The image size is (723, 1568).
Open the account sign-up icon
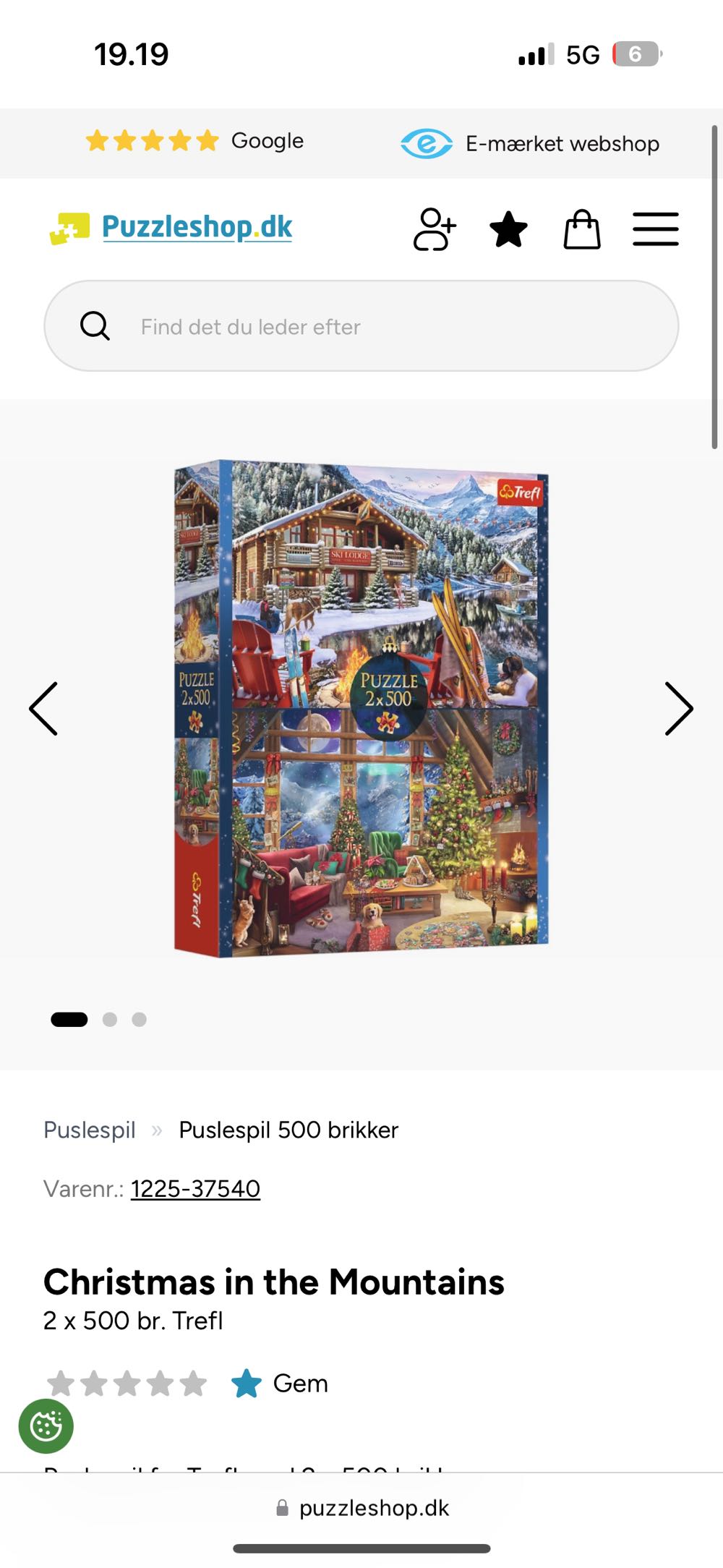(434, 229)
